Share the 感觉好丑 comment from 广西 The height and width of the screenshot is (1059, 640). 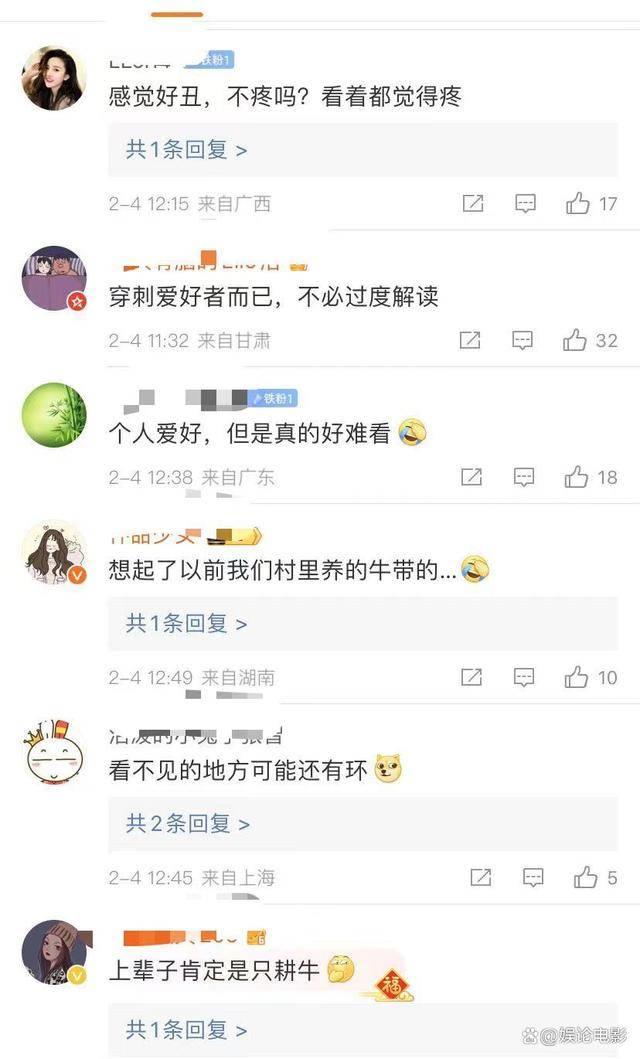pyautogui.click(x=473, y=203)
